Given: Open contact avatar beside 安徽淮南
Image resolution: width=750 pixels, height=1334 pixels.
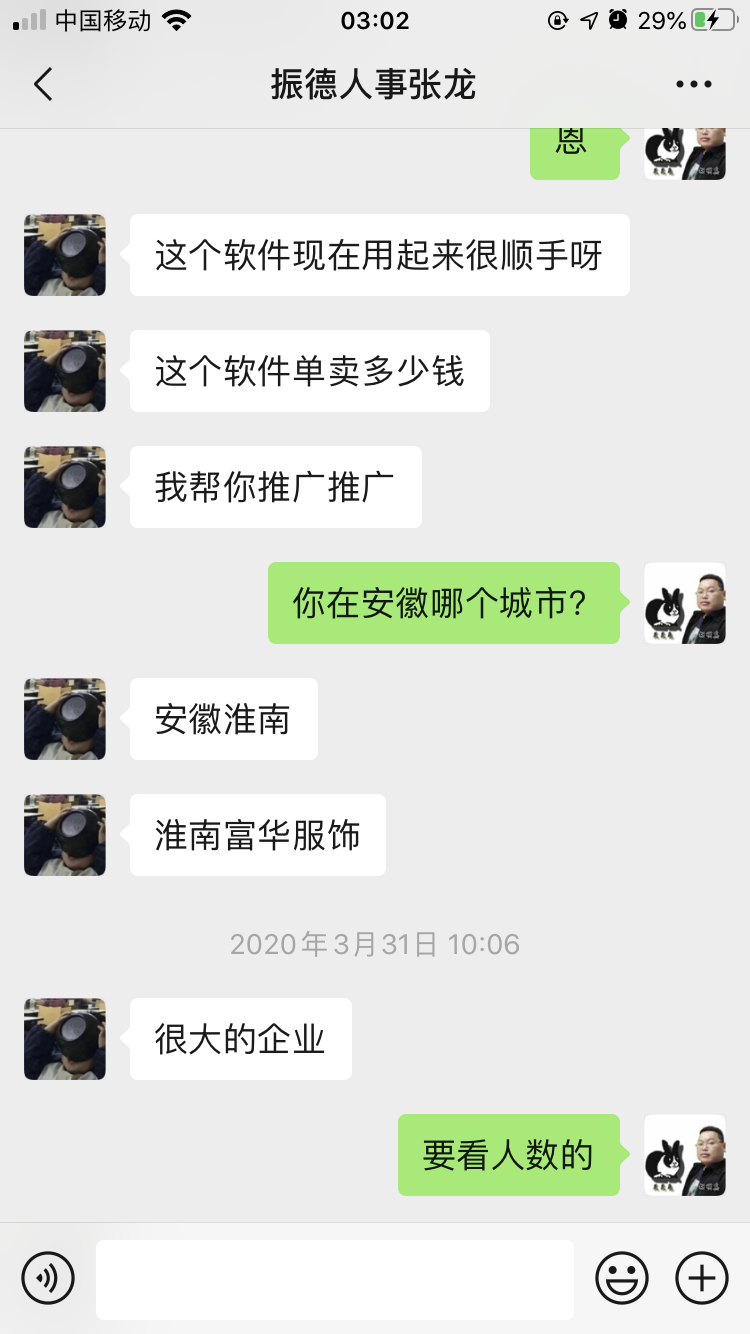Looking at the screenshot, I should coord(65,719).
